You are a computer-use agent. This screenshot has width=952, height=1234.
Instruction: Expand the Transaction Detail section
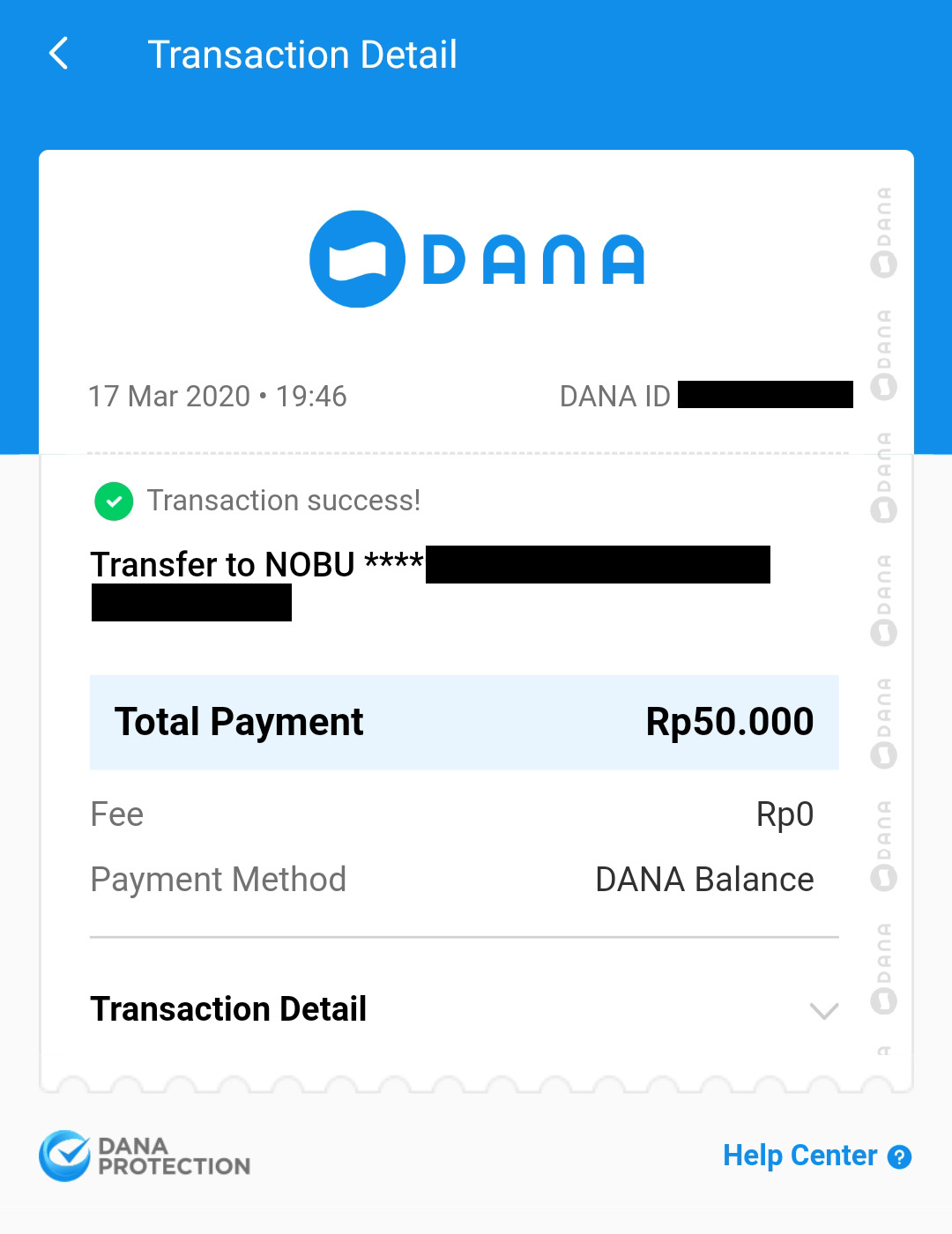pos(823,1010)
